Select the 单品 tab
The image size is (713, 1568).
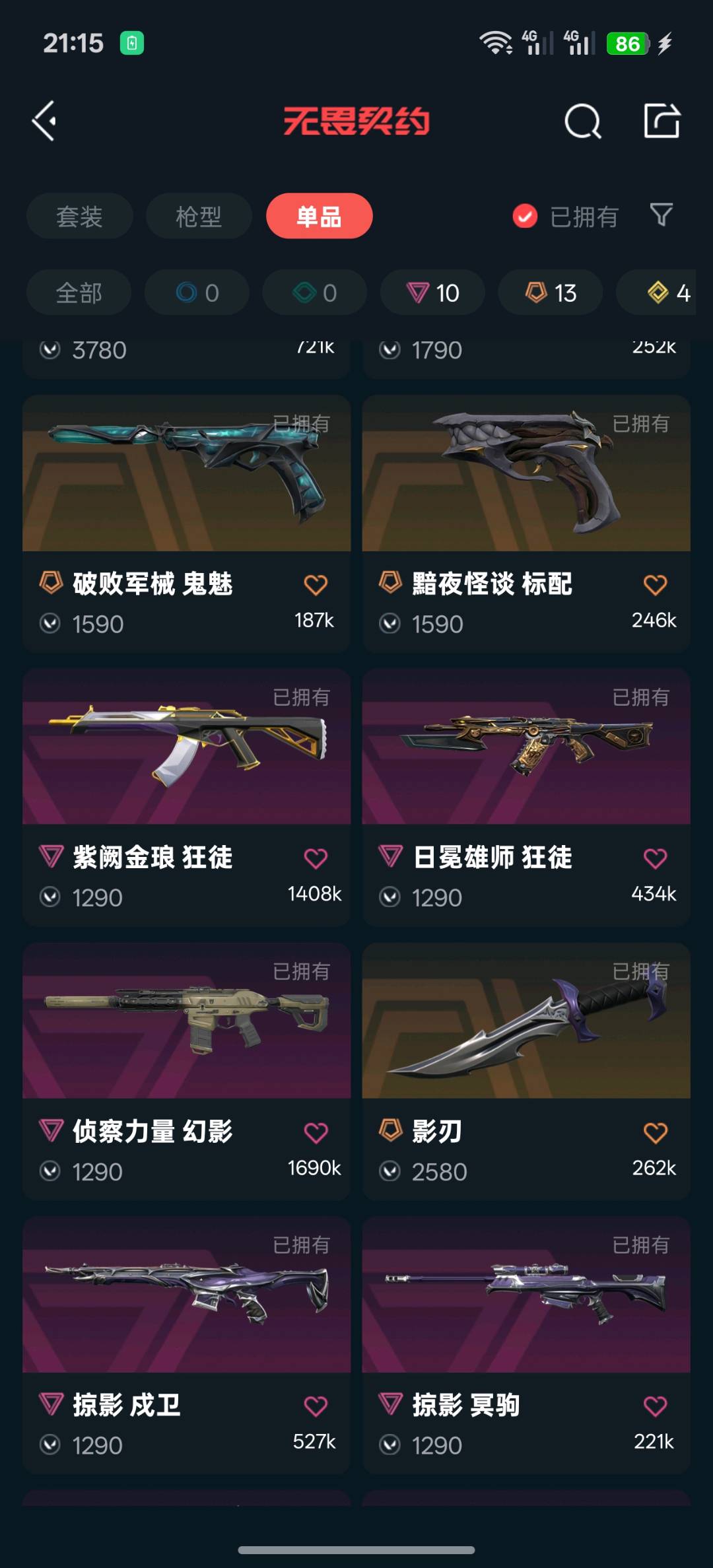319,217
